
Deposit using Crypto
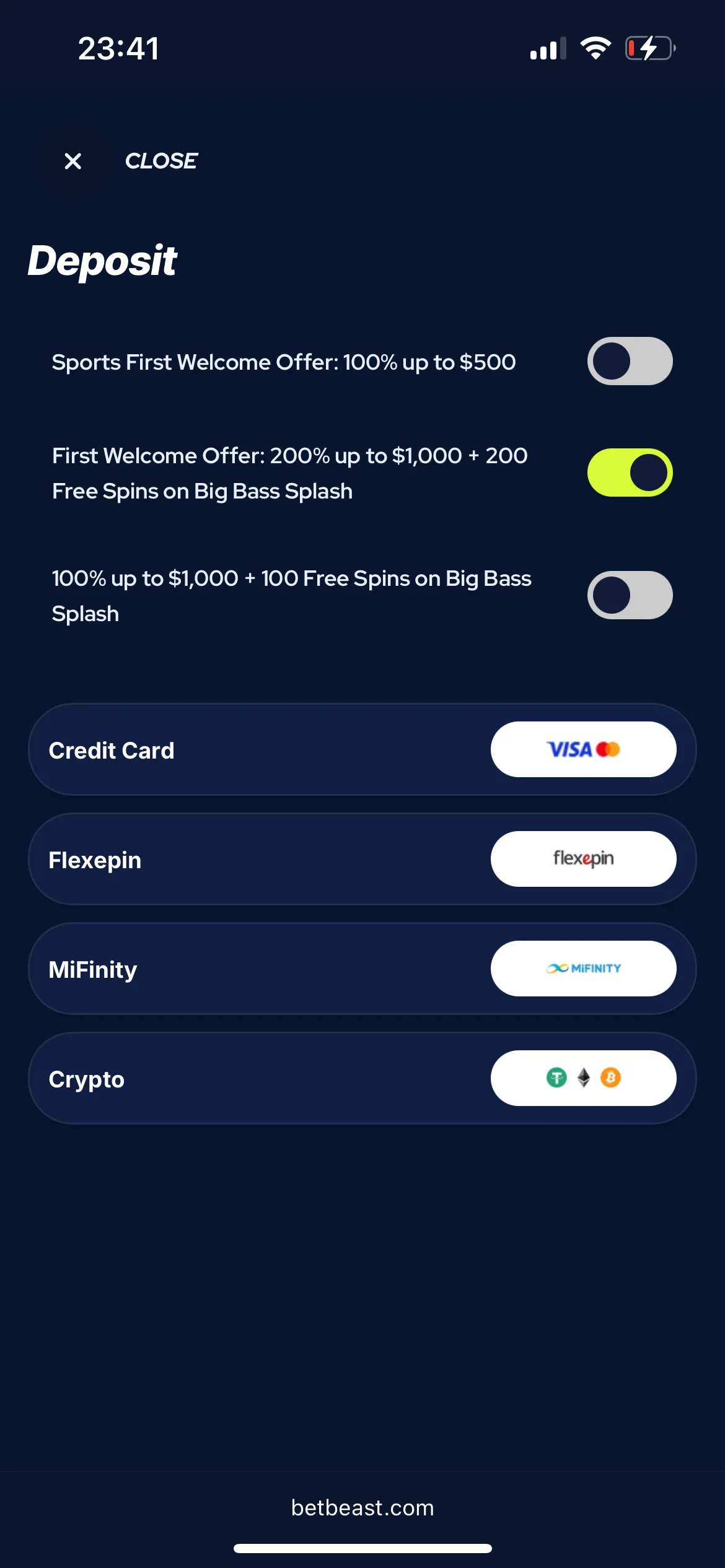pos(362,1078)
